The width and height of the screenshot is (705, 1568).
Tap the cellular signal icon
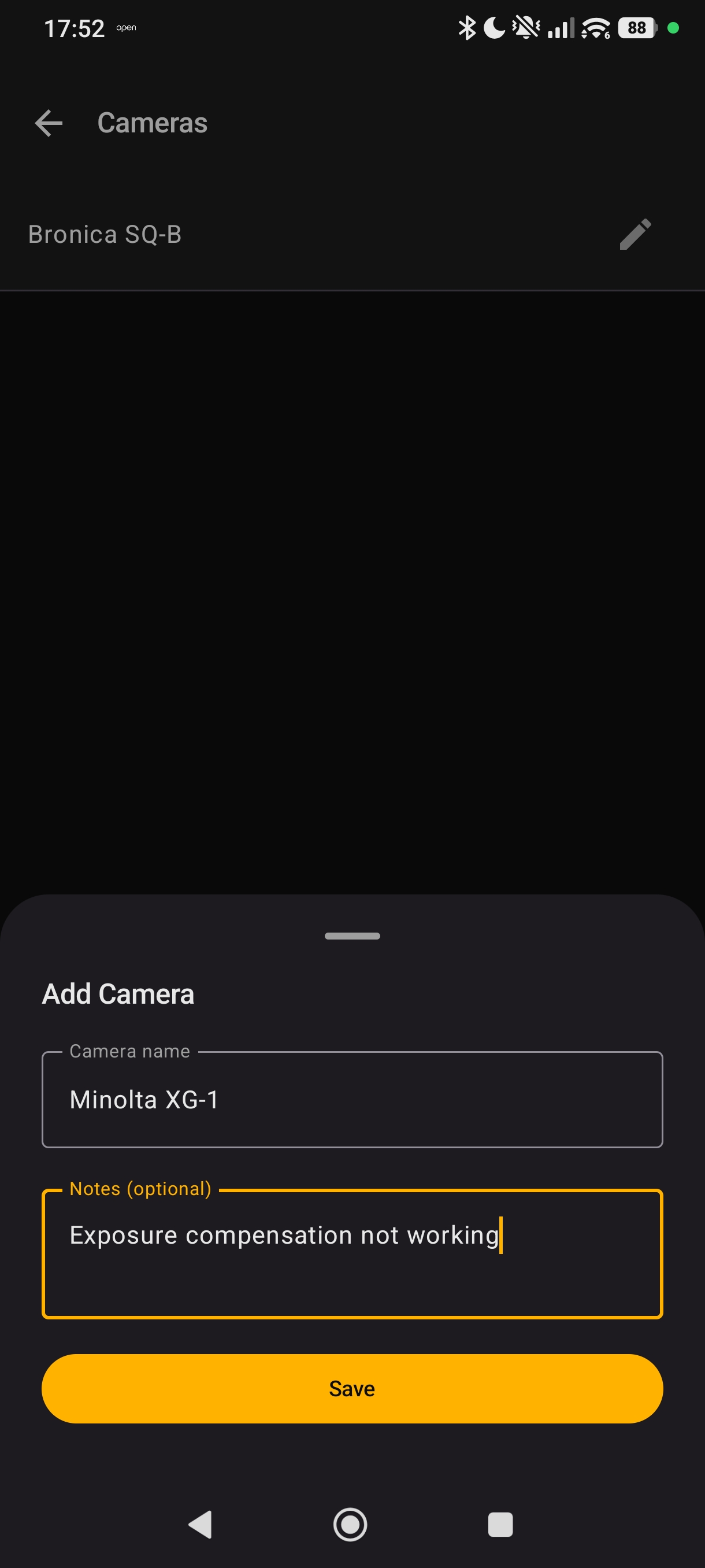(x=561, y=27)
